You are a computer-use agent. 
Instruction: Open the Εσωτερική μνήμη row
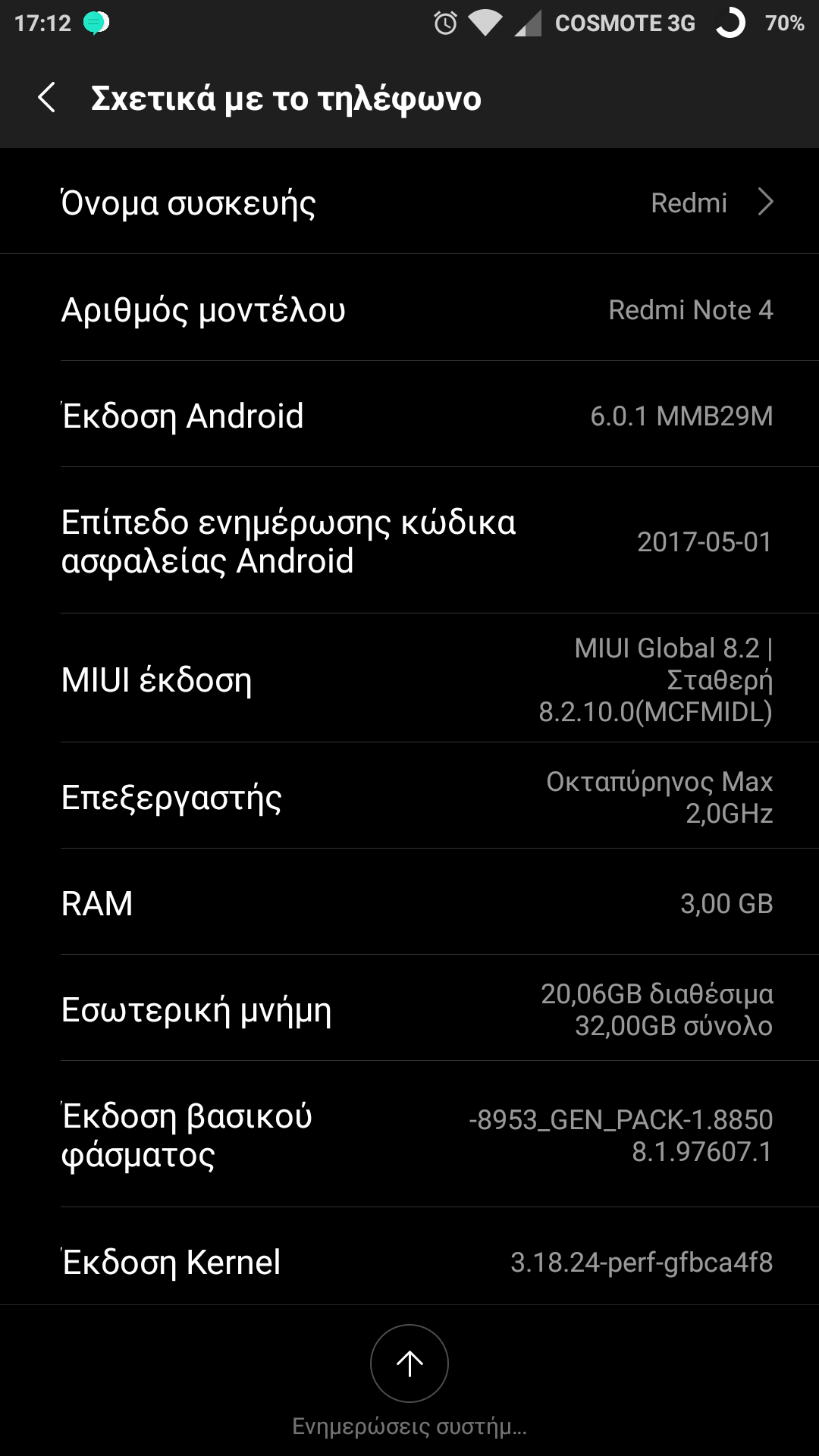click(409, 1009)
